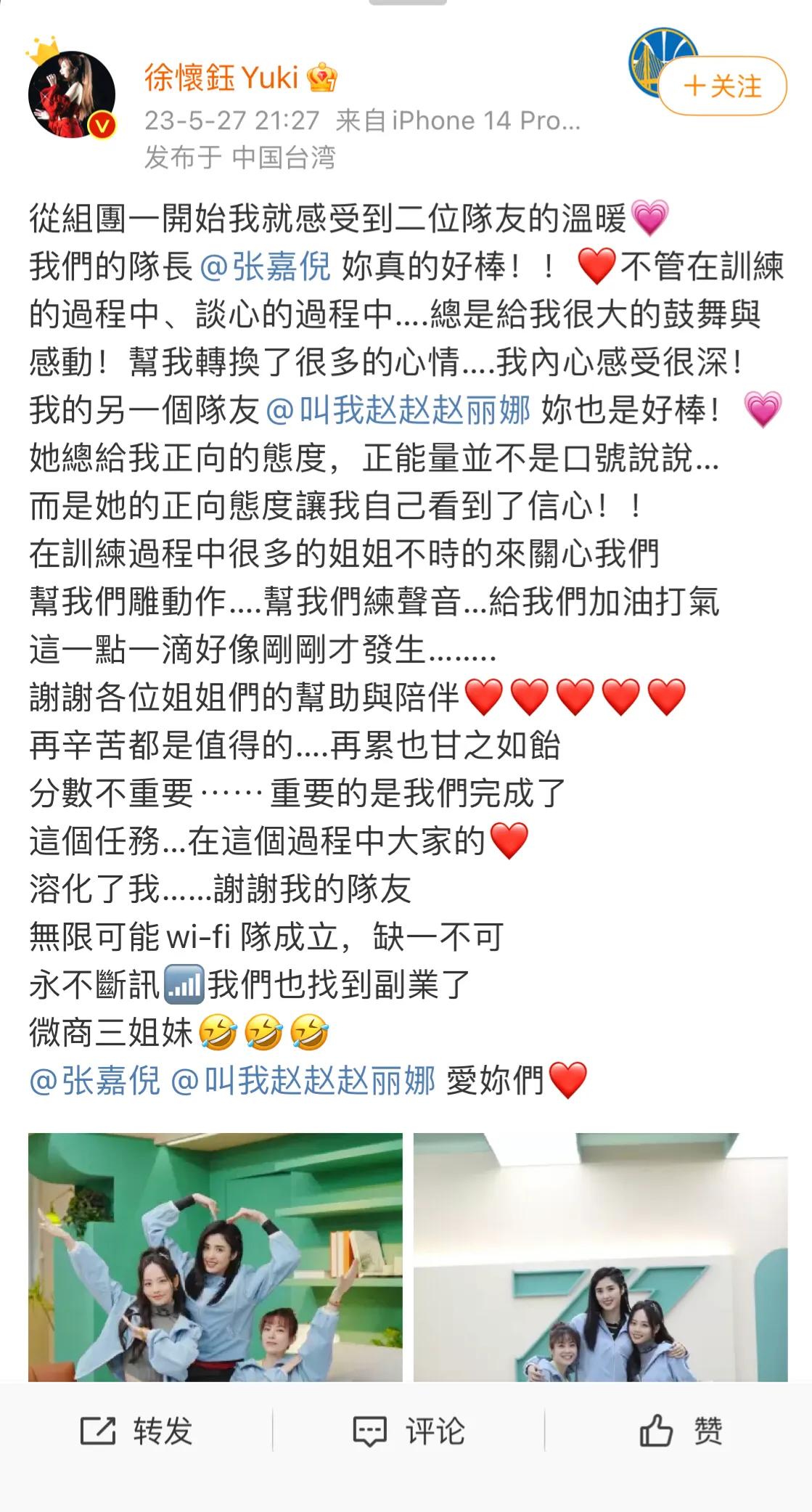
Task: Open the 评论 comments section
Action: coord(408,1431)
